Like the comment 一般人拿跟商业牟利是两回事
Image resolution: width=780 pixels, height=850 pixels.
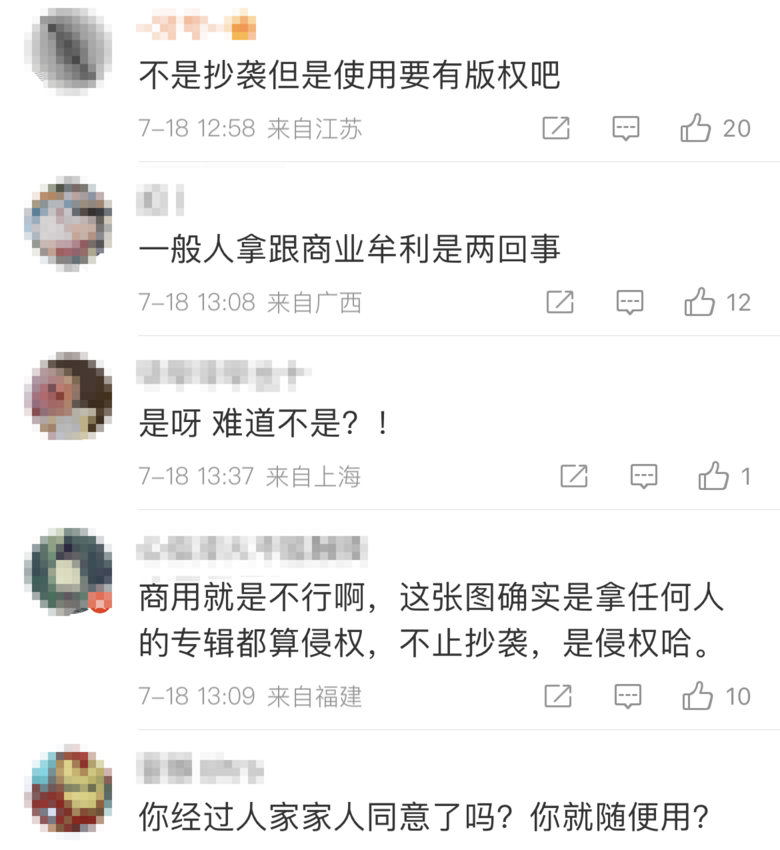click(x=699, y=302)
